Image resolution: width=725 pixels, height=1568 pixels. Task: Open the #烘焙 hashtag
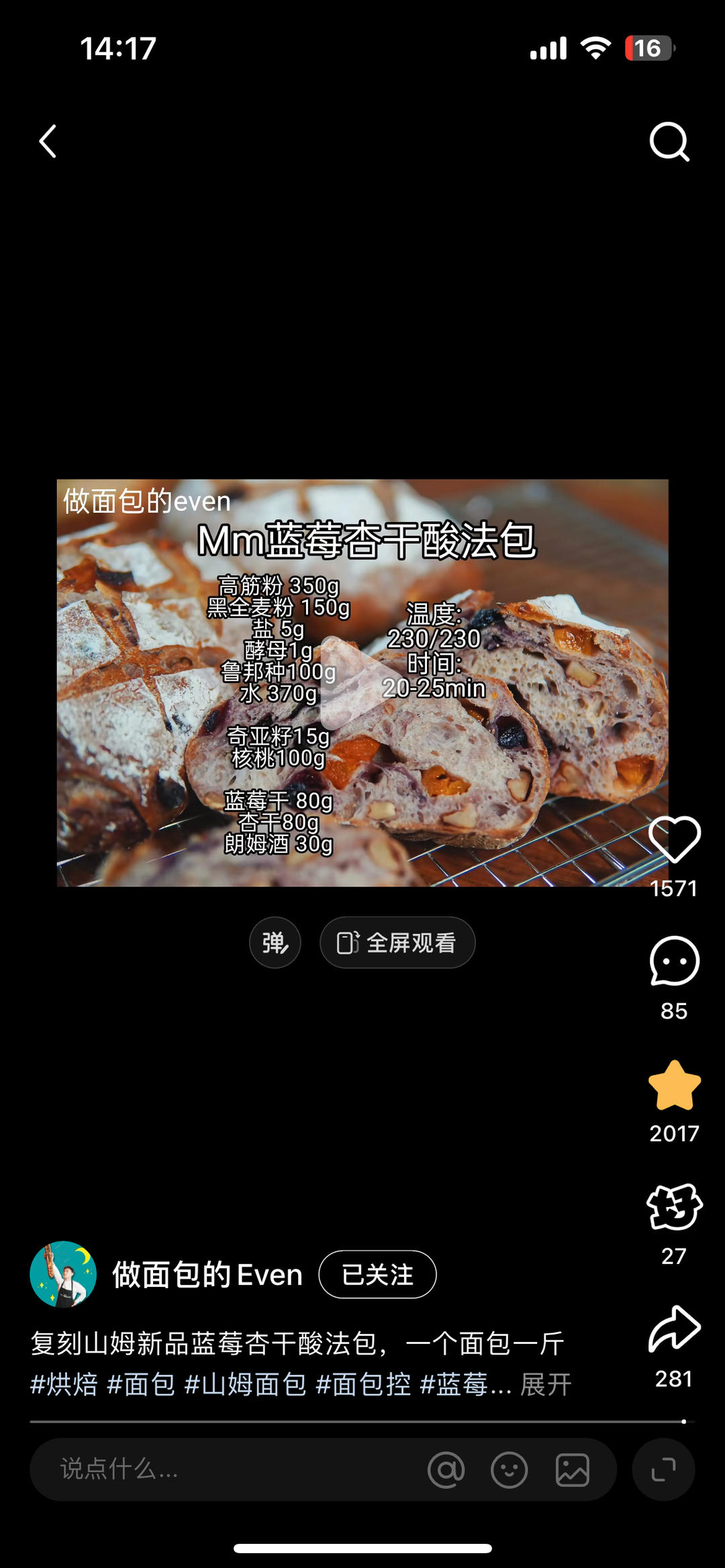[64, 1384]
